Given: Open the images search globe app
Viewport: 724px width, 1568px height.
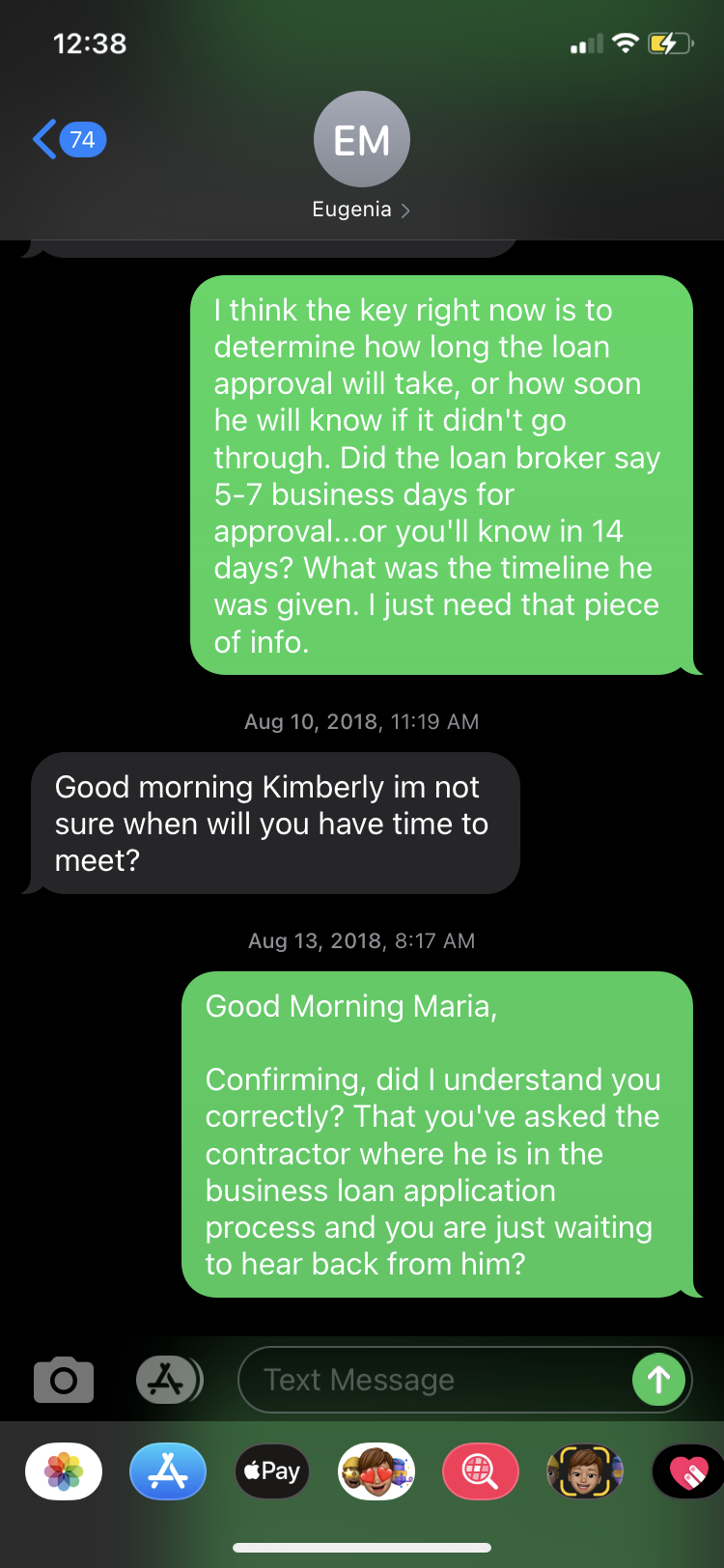Looking at the screenshot, I should coord(481,1471).
